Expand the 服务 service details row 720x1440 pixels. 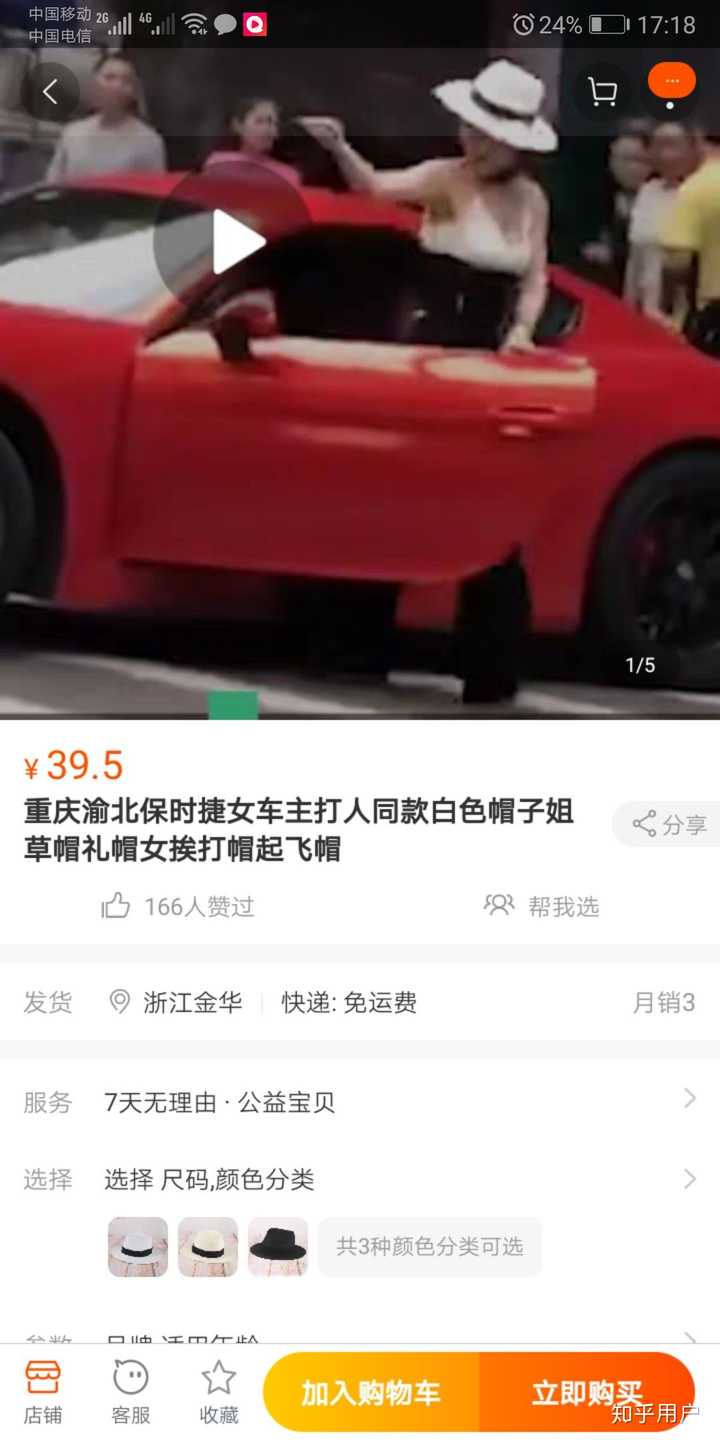689,1098
